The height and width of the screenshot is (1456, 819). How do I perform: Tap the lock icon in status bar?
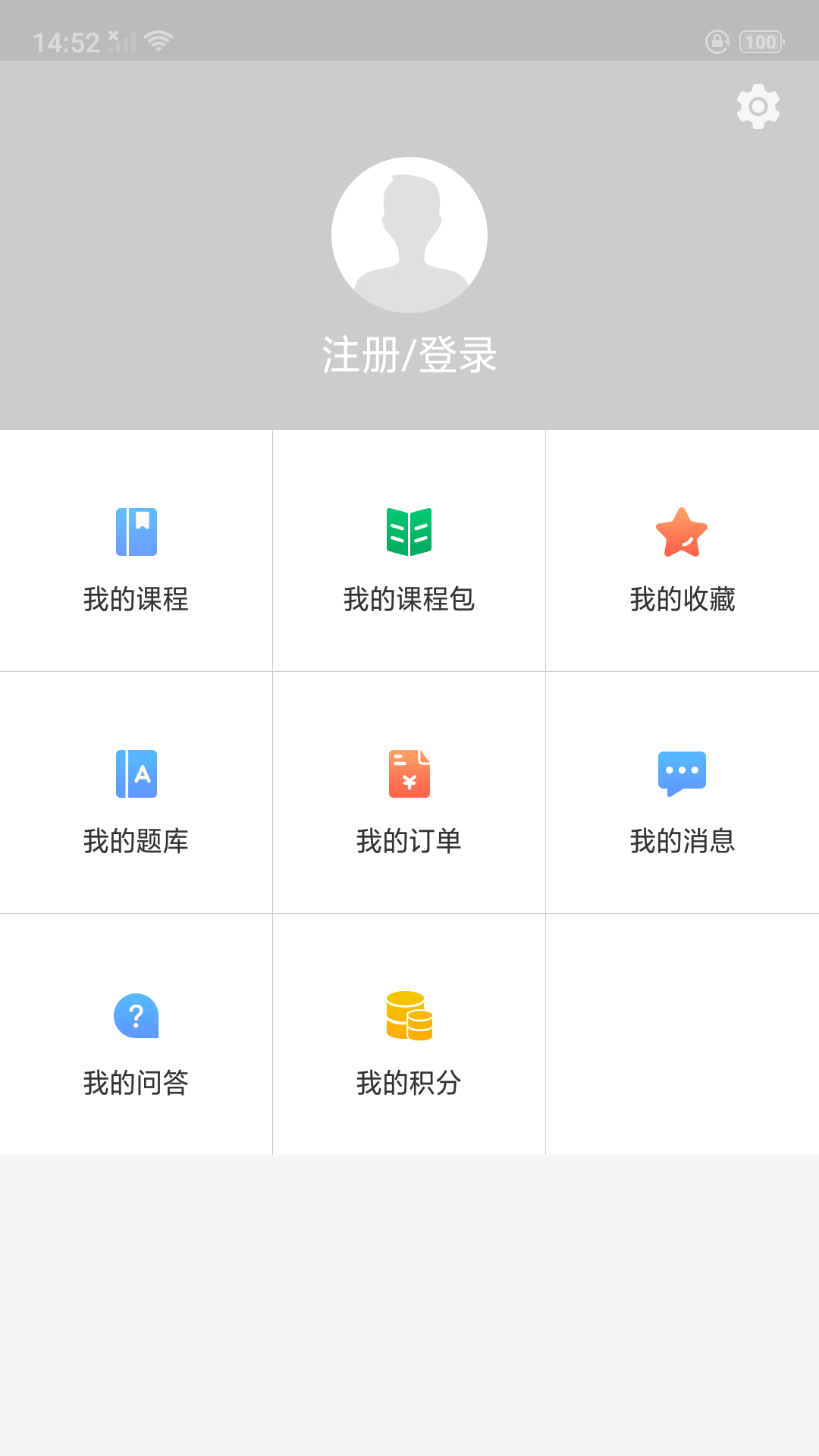(716, 42)
